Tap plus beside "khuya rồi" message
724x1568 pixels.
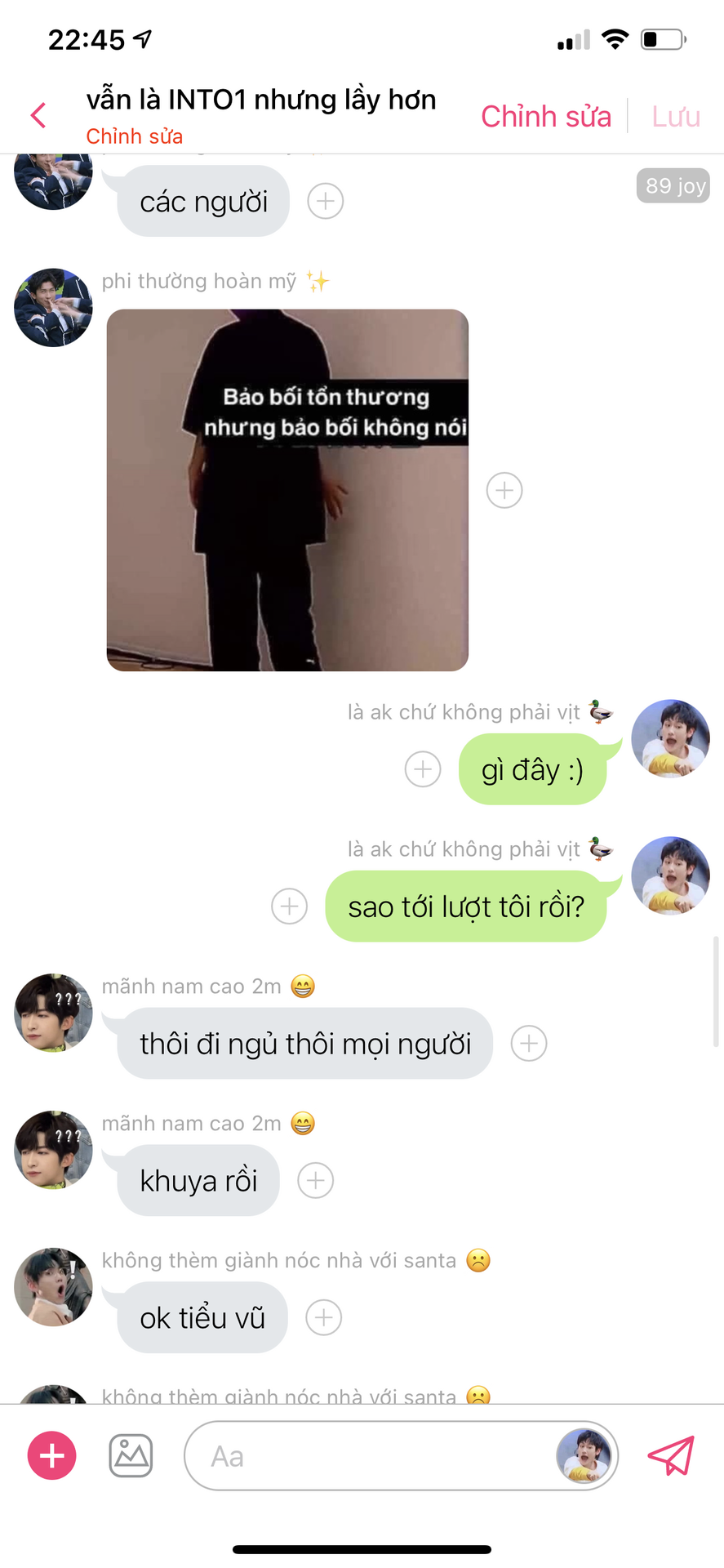pyautogui.click(x=316, y=1181)
